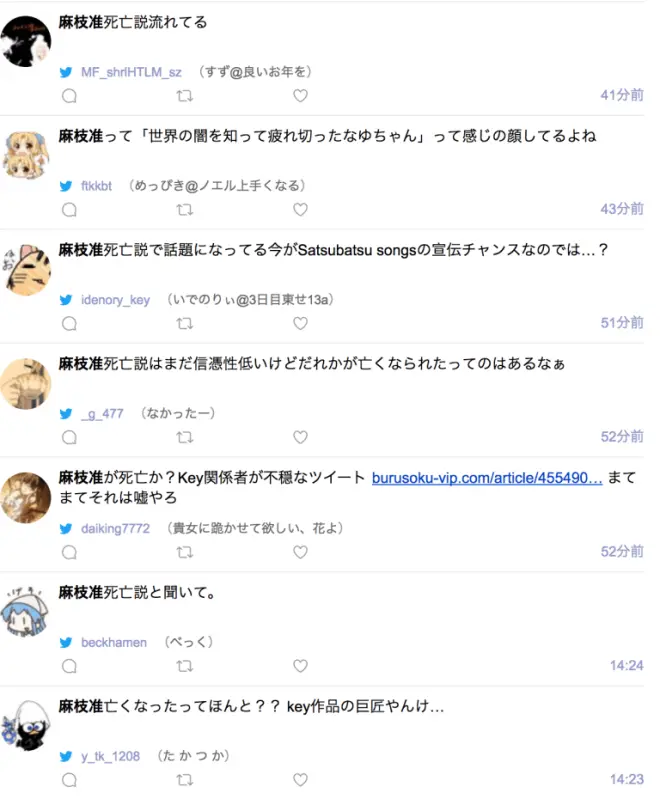Like the tweet by daiking7772
The image size is (660, 799).
coord(300,552)
